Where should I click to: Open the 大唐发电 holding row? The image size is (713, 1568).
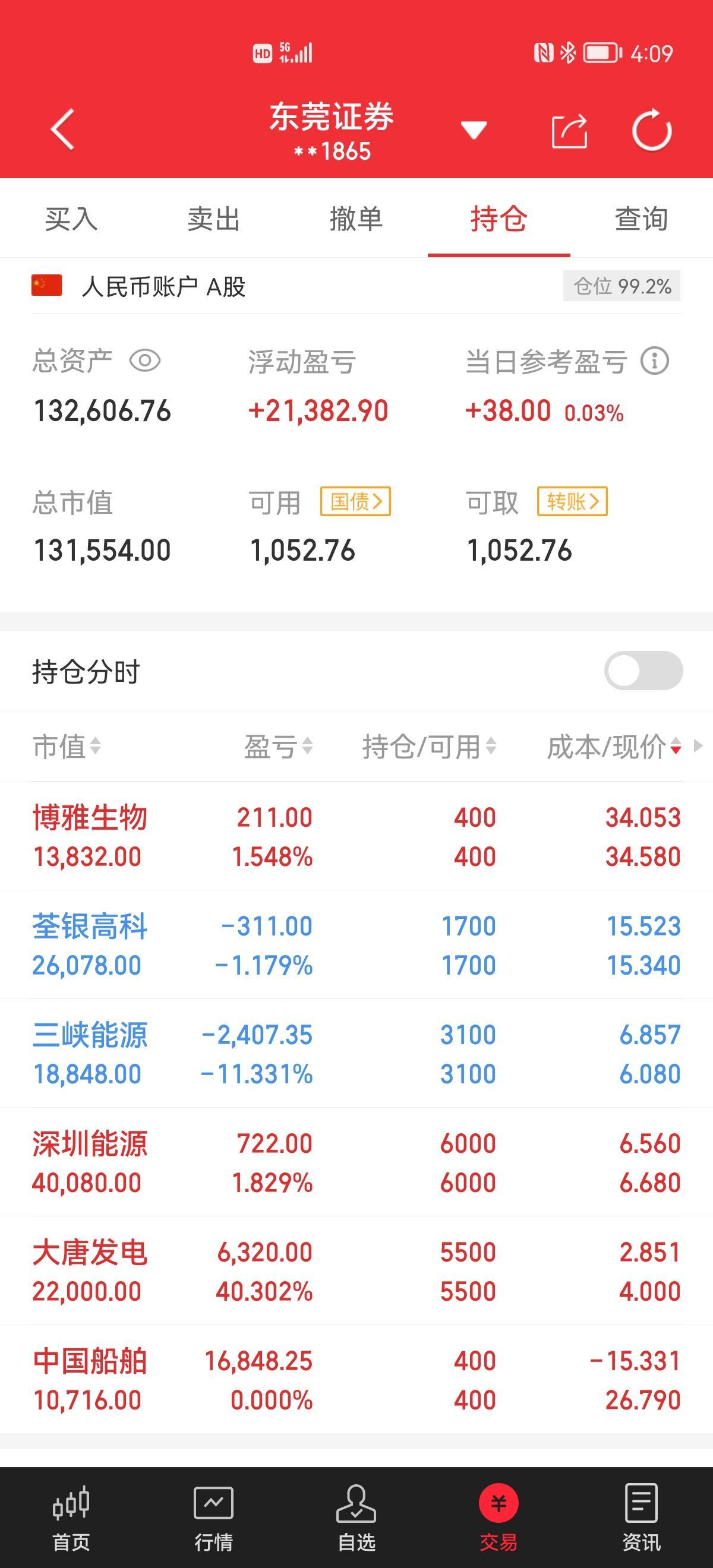pos(356,1271)
